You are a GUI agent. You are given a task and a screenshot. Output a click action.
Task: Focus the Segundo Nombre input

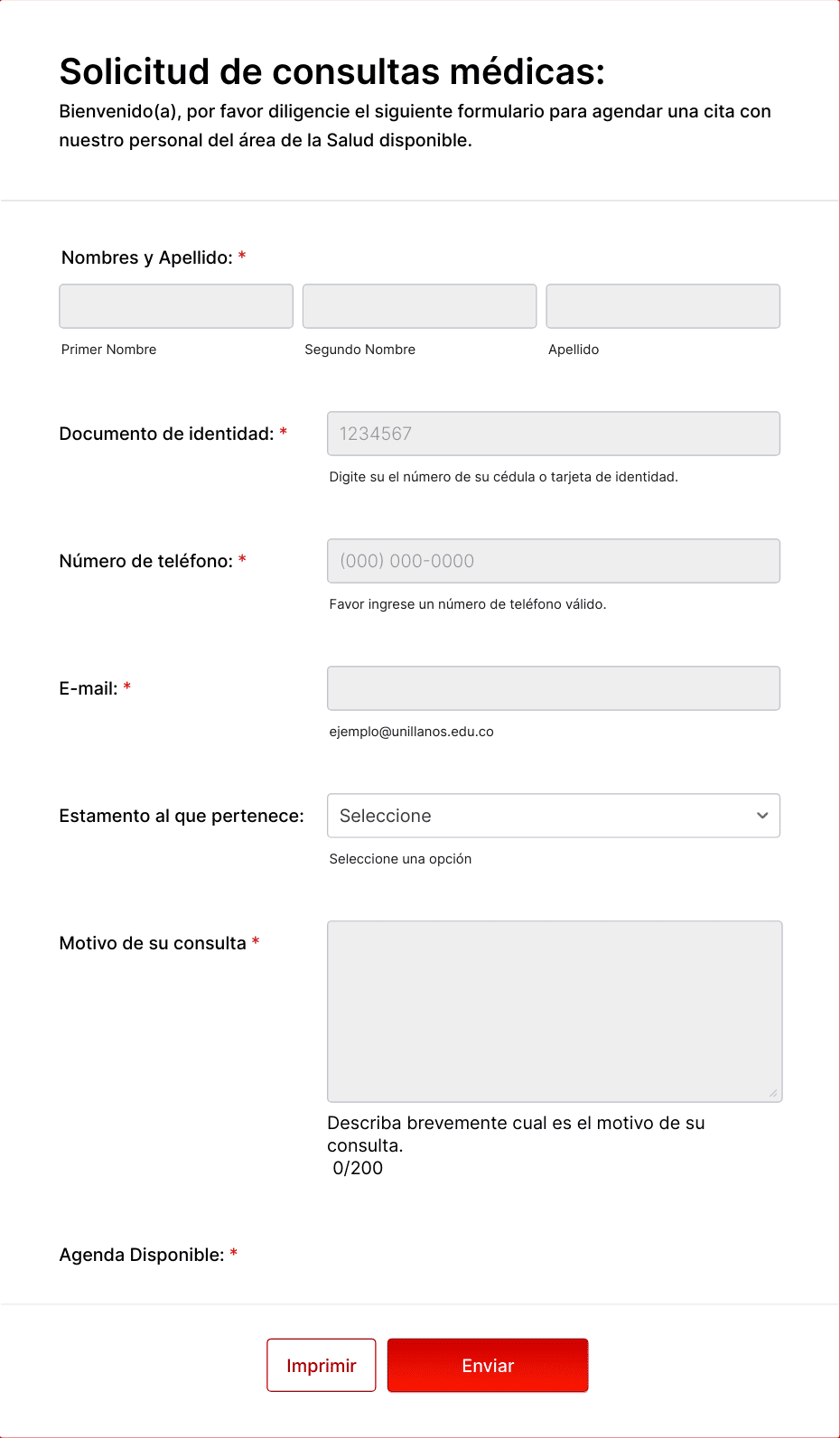point(420,306)
